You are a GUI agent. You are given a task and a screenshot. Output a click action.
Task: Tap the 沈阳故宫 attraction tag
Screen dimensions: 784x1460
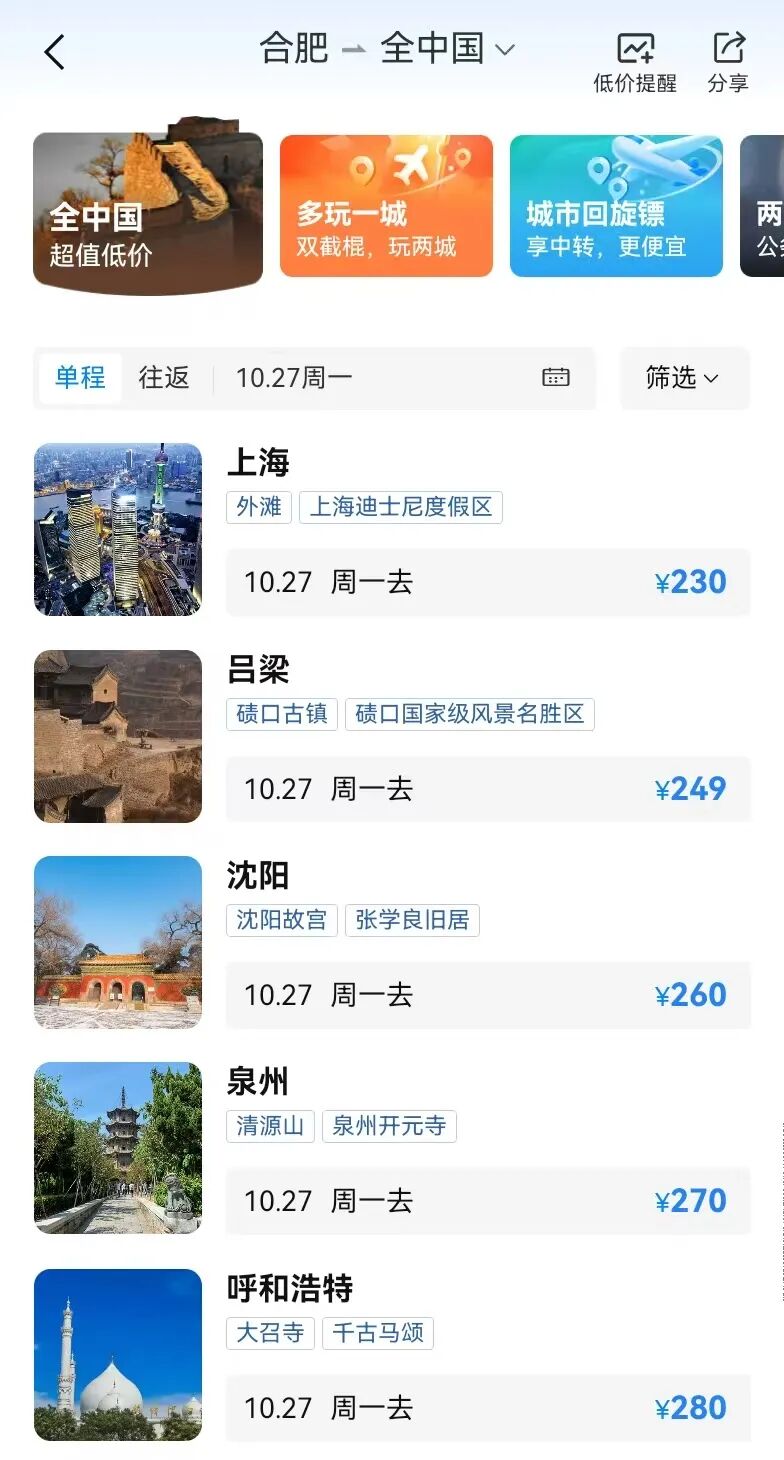282,920
